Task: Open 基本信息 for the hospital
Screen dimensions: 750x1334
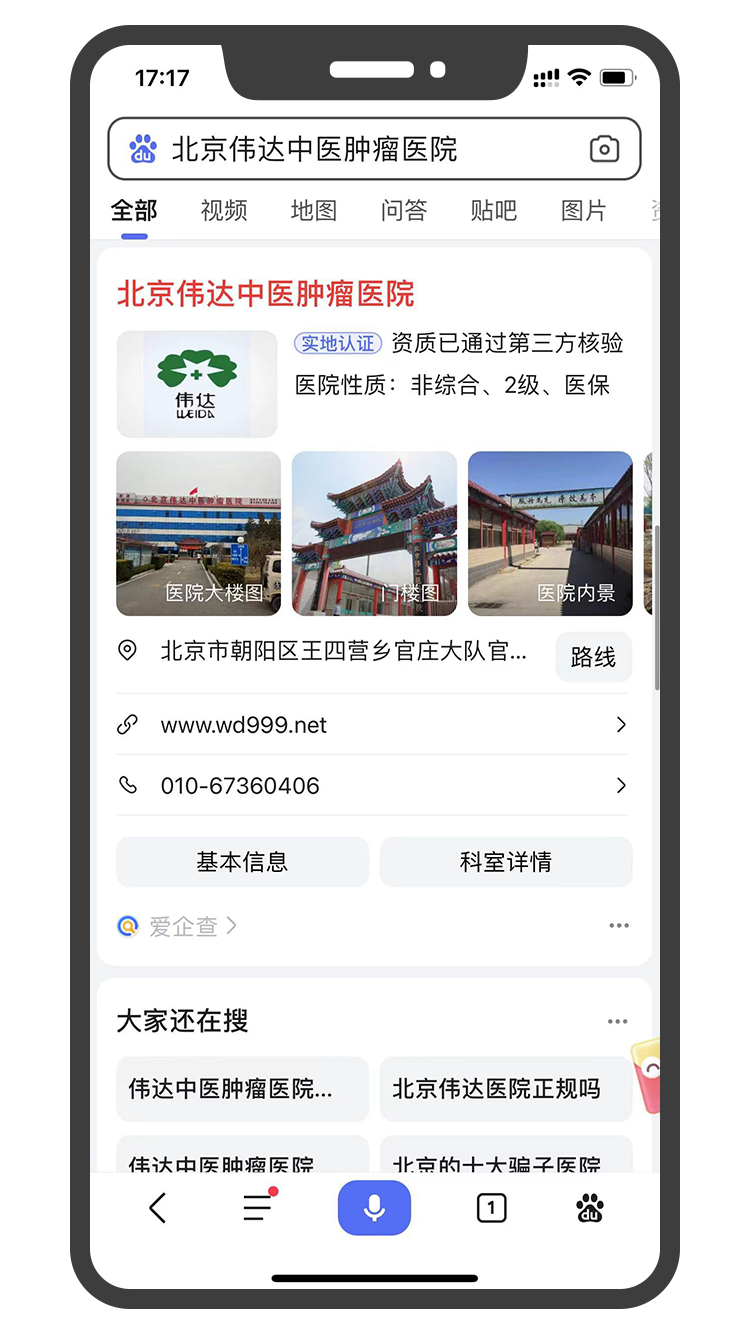Action: [242, 862]
